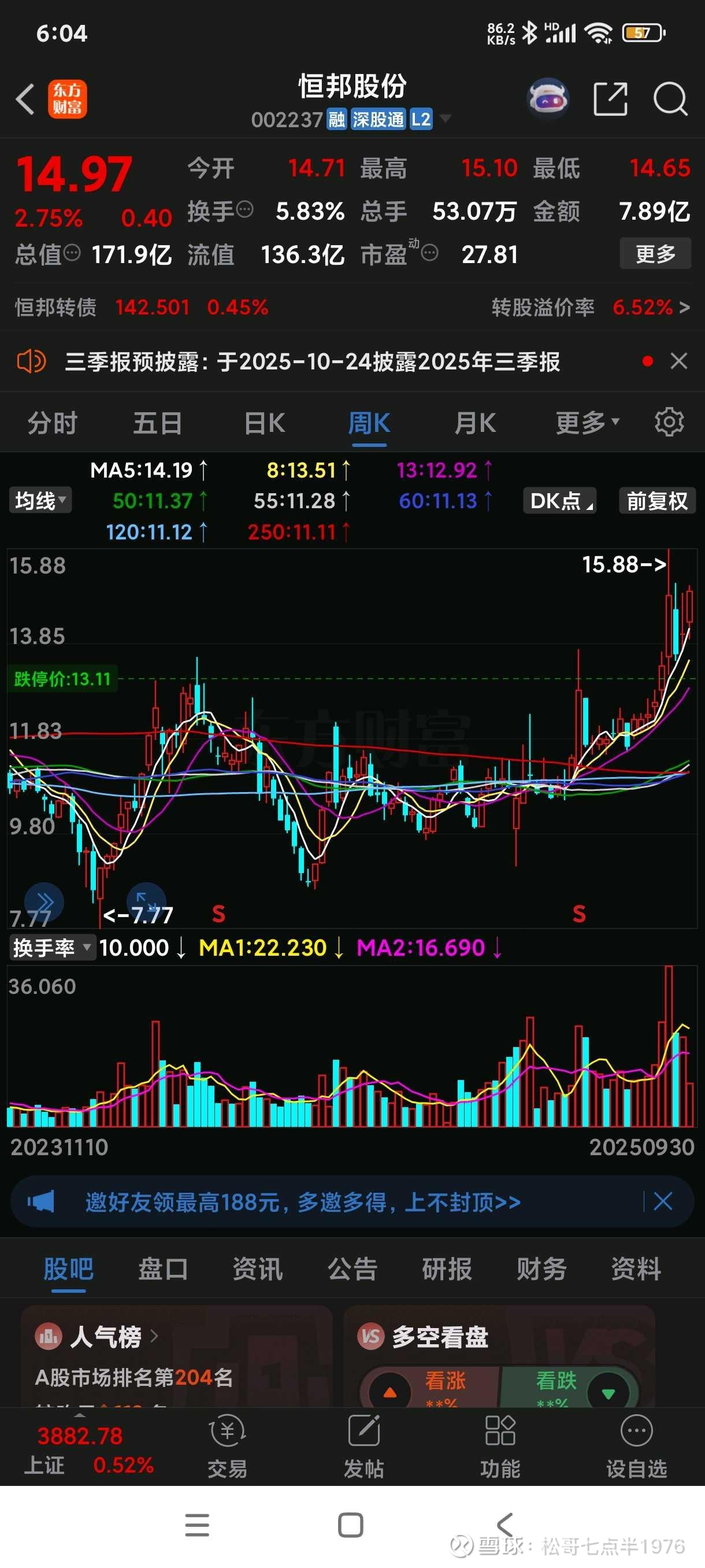
Task: Expand the 更多 chart period dropdown
Action: [587, 423]
